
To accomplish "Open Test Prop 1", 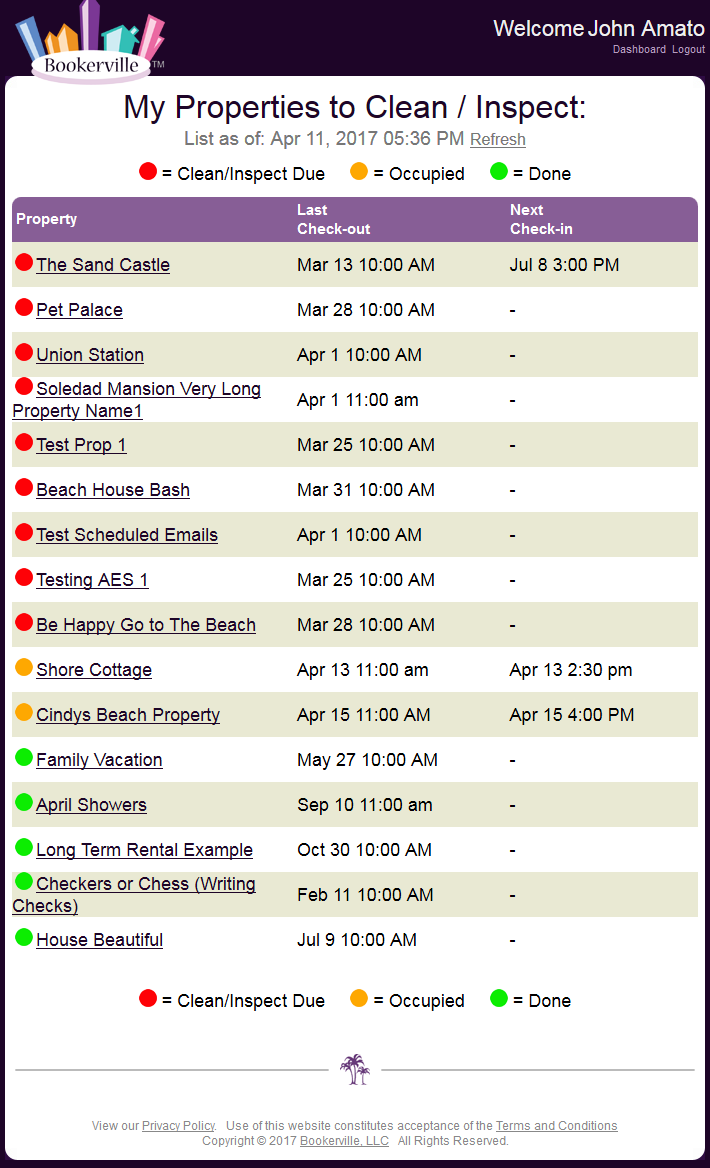I will 81,445.
